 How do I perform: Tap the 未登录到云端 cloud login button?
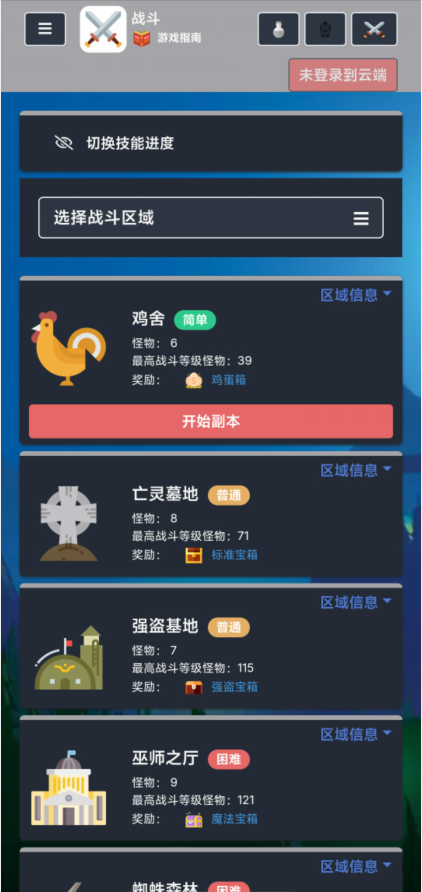(343, 75)
